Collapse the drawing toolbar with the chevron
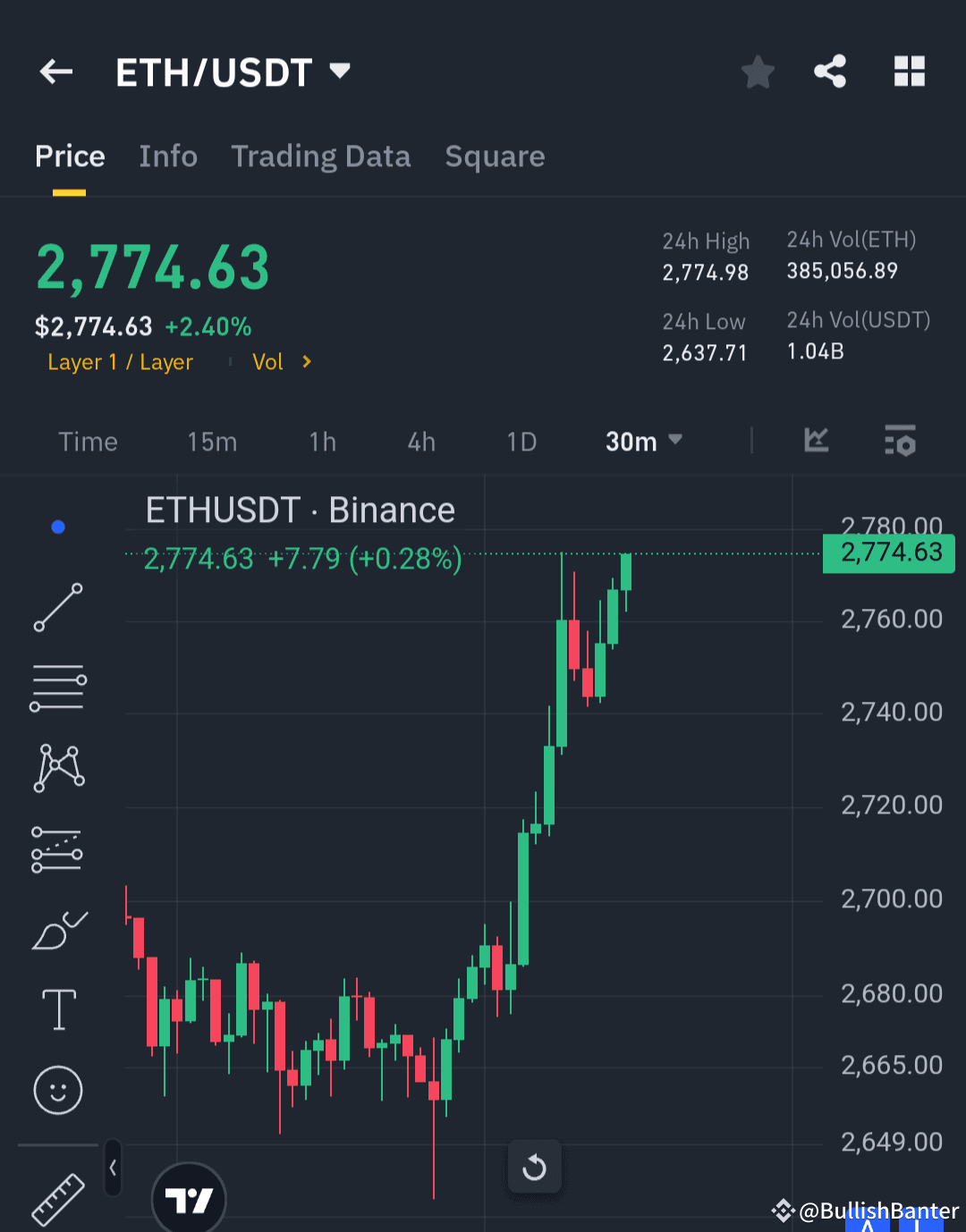Screen dimensions: 966x1232 (x=113, y=1169)
